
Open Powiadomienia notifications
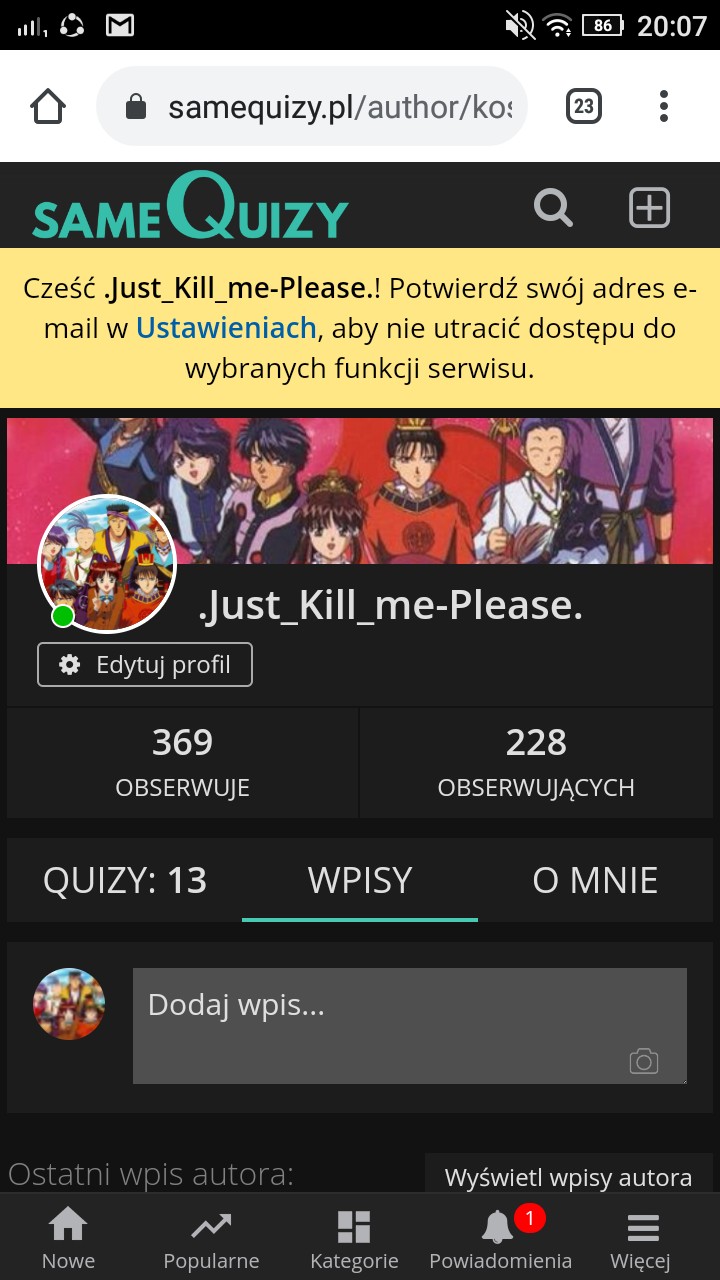click(x=500, y=1238)
